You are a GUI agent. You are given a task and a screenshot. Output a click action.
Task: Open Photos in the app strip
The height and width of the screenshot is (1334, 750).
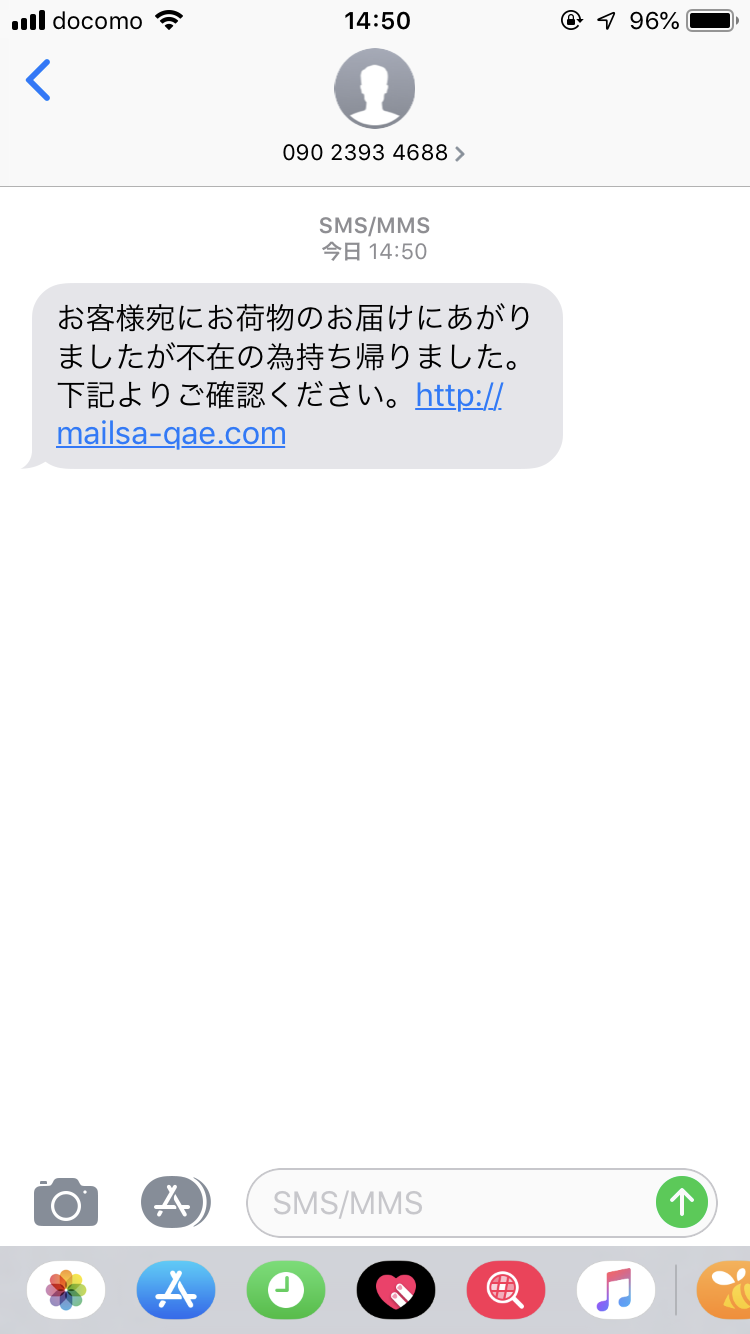pyautogui.click(x=66, y=1290)
